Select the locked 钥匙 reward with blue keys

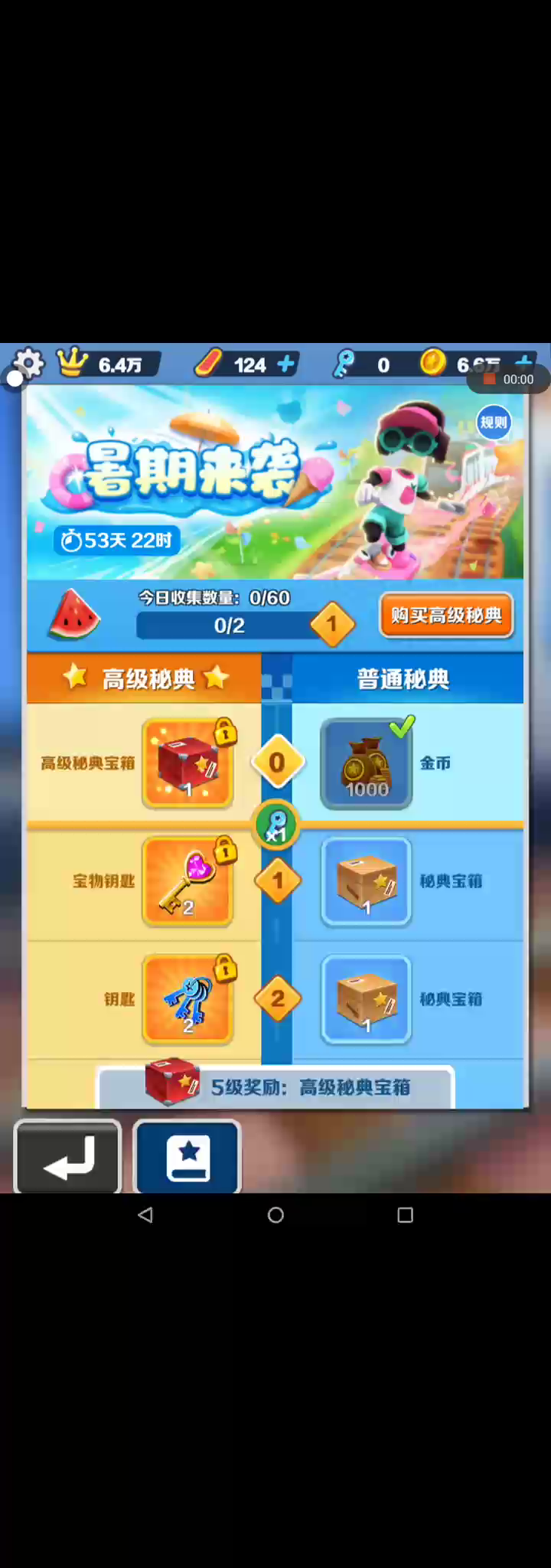pos(187,999)
